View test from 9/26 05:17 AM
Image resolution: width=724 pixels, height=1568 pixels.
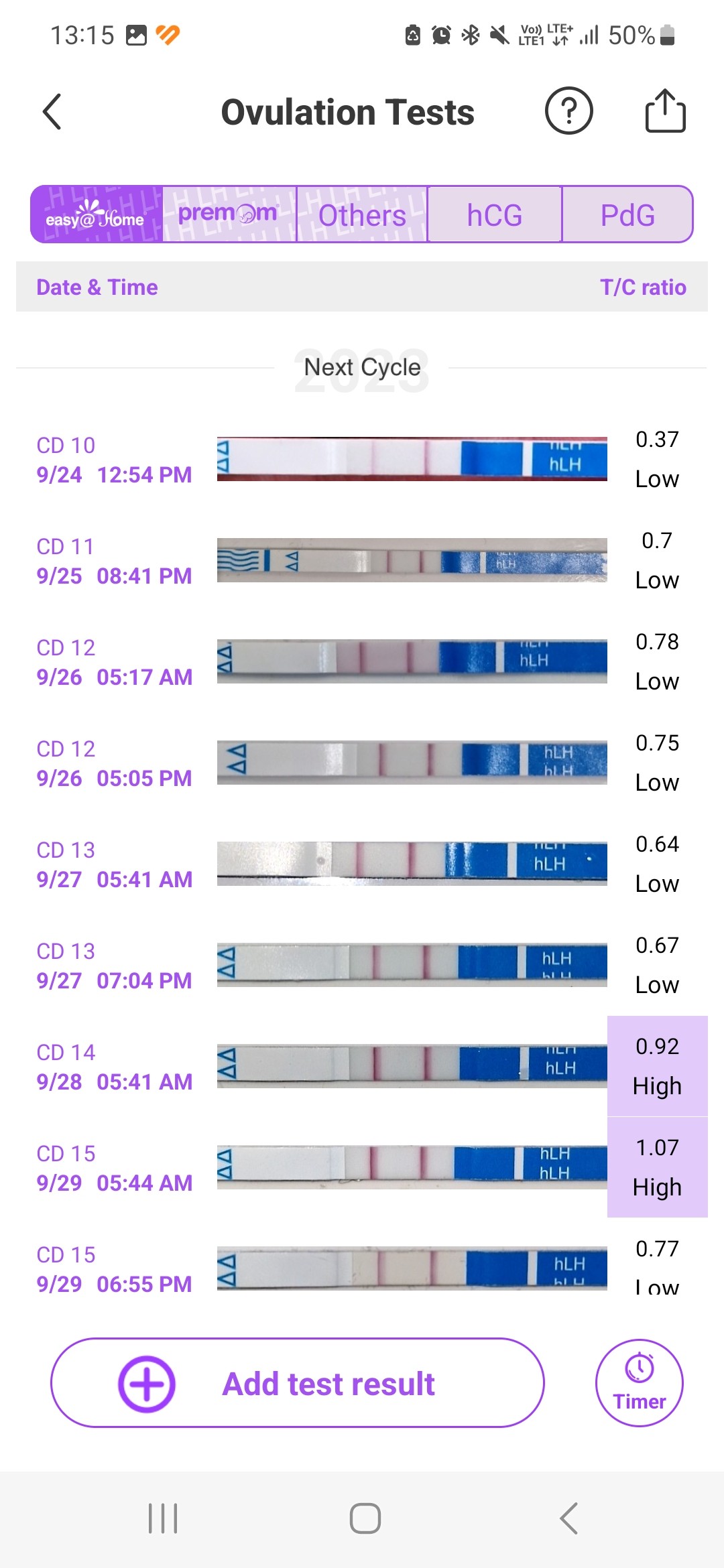click(362, 662)
